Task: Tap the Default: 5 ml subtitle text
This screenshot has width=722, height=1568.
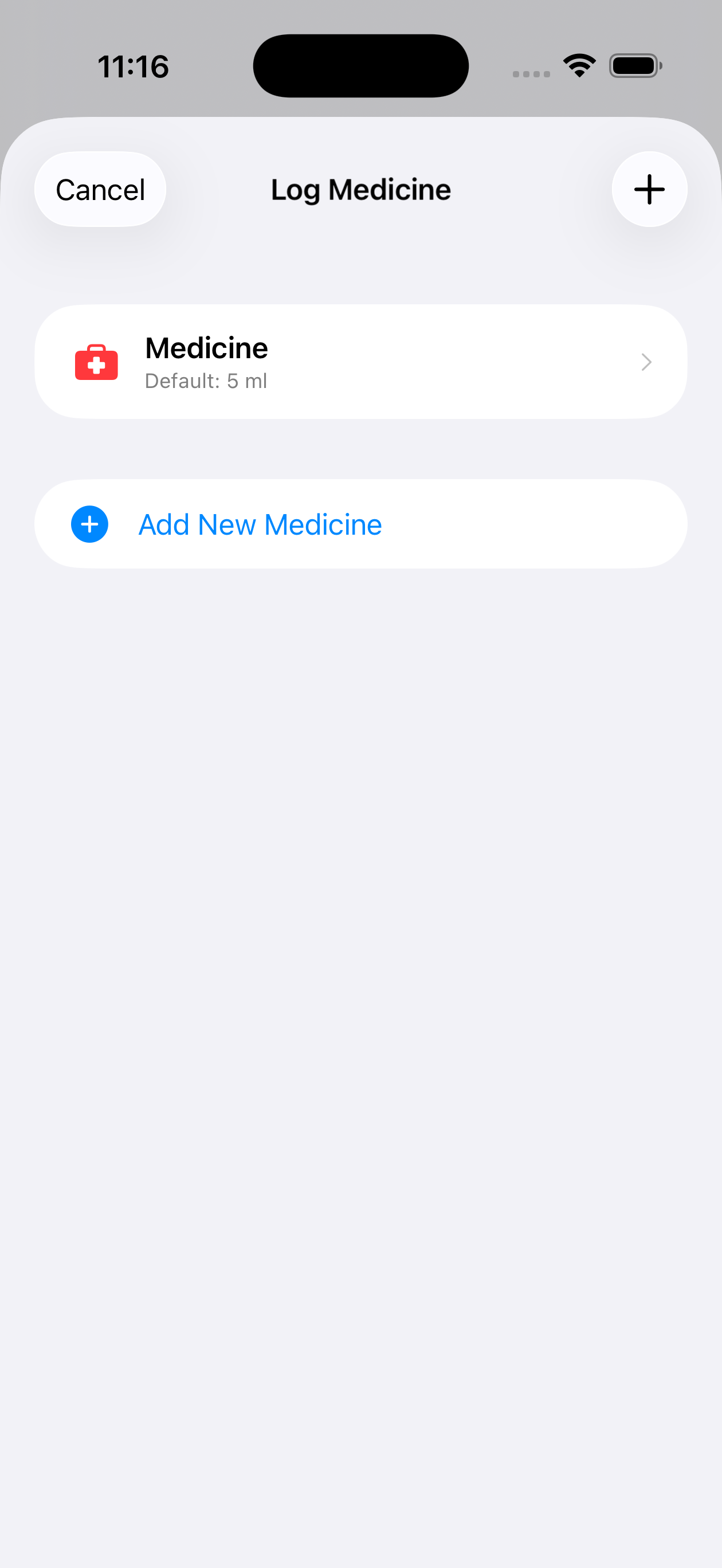Action: point(206,381)
